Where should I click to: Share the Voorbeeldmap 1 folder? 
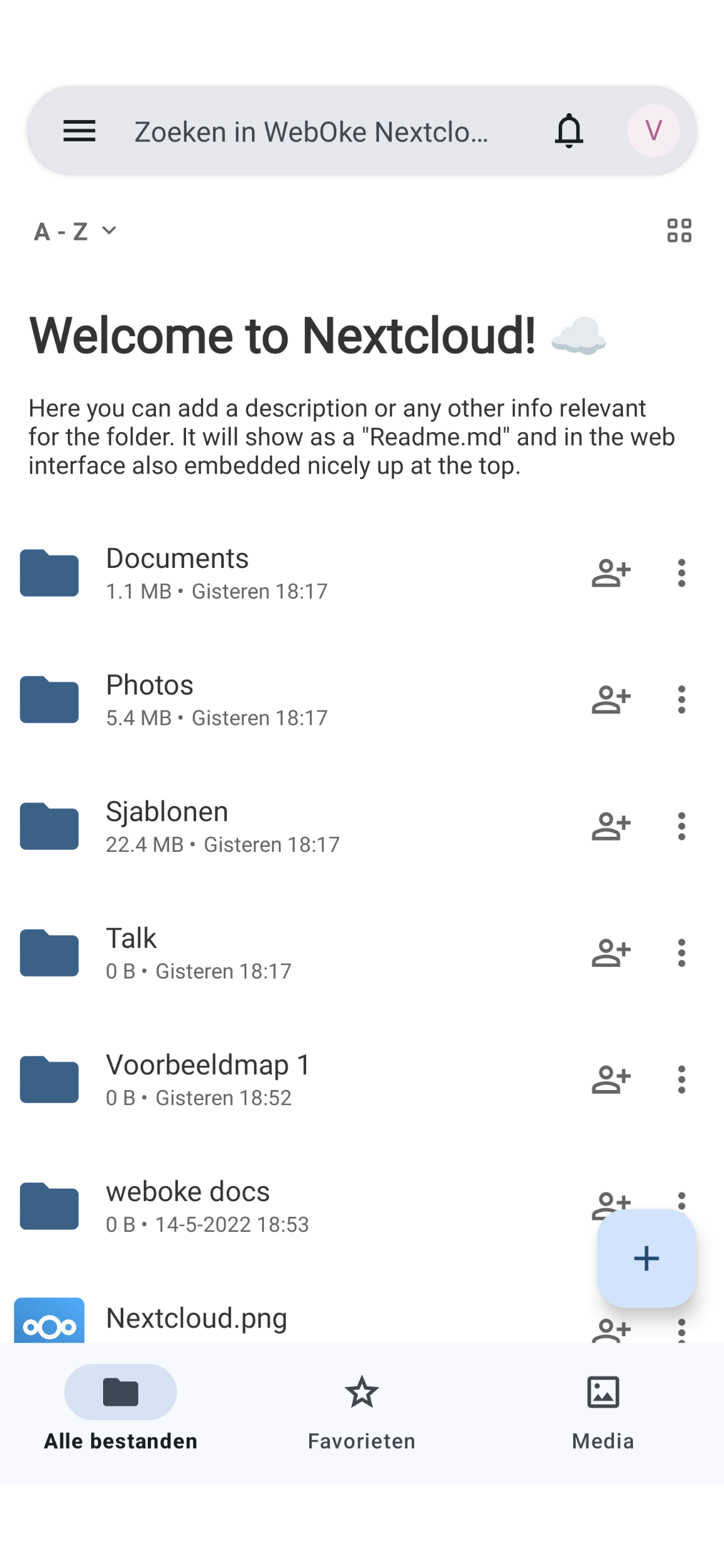click(x=610, y=1079)
